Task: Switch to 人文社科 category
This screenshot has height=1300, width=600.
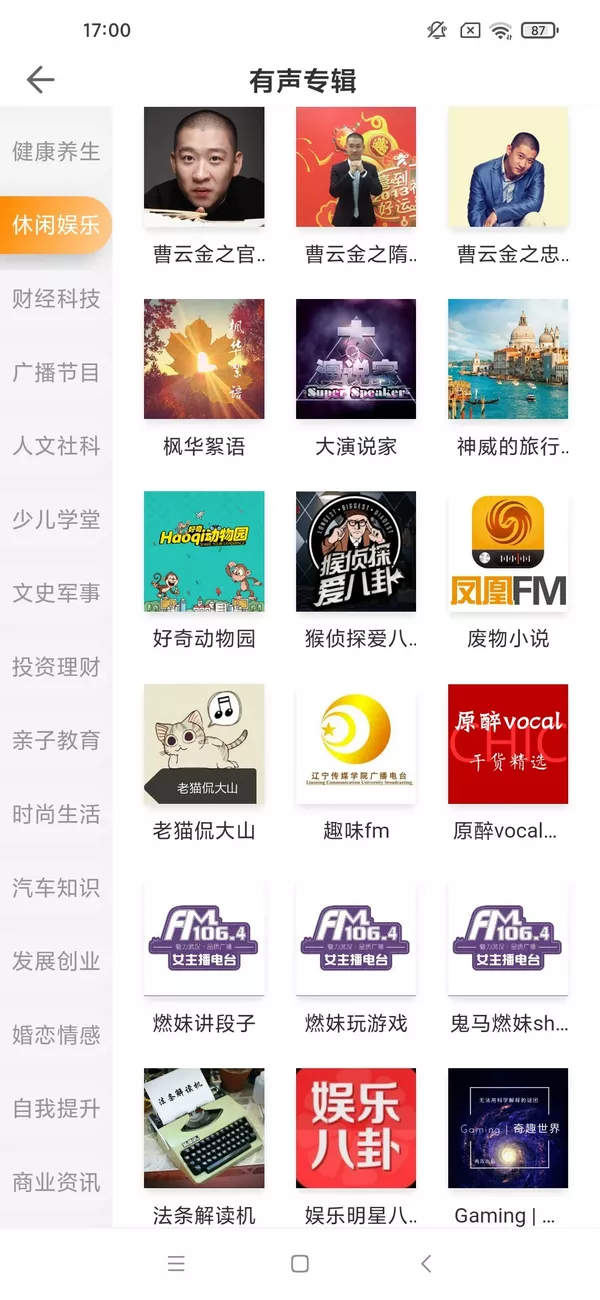Action: (x=56, y=446)
